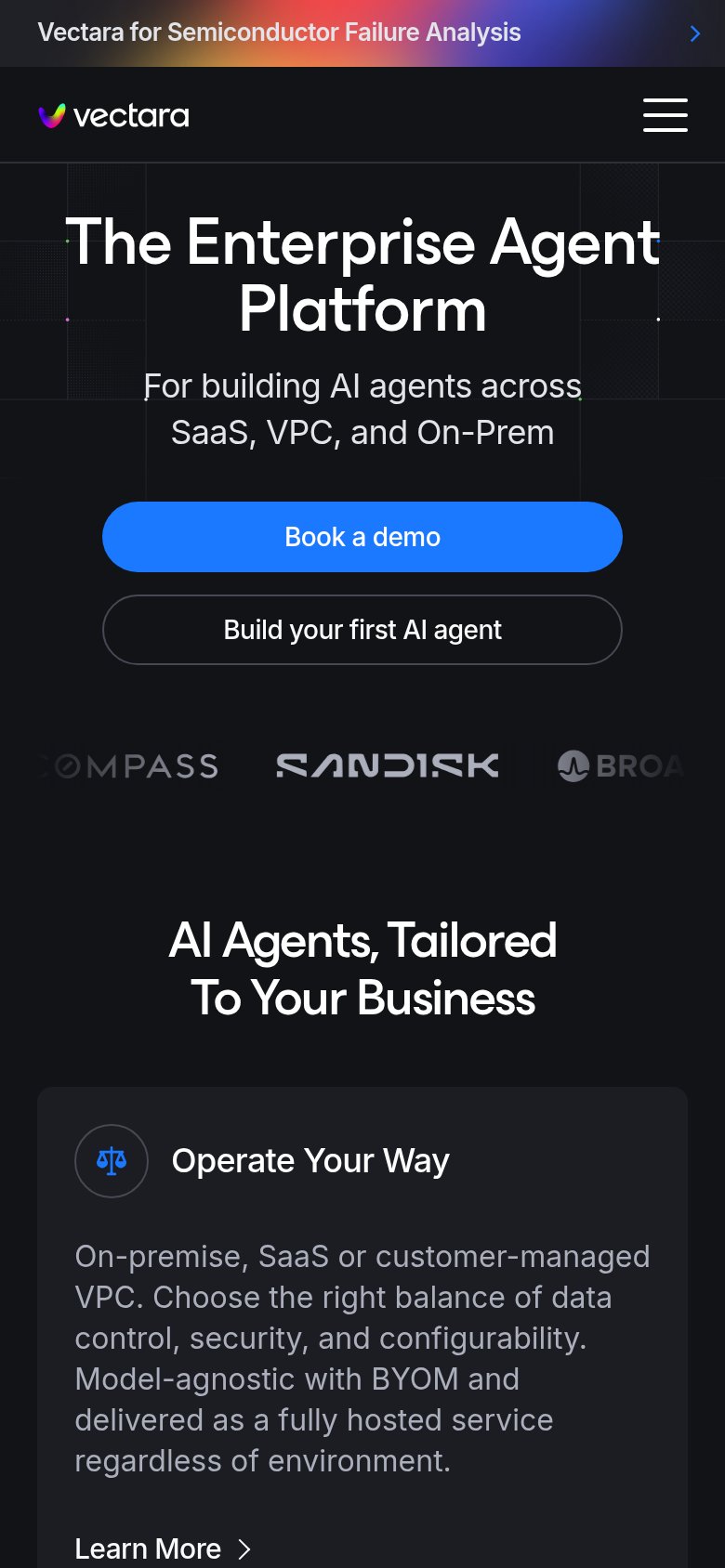The width and height of the screenshot is (725, 1568).
Task: Select Build your first AI agent
Action: (x=362, y=630)
